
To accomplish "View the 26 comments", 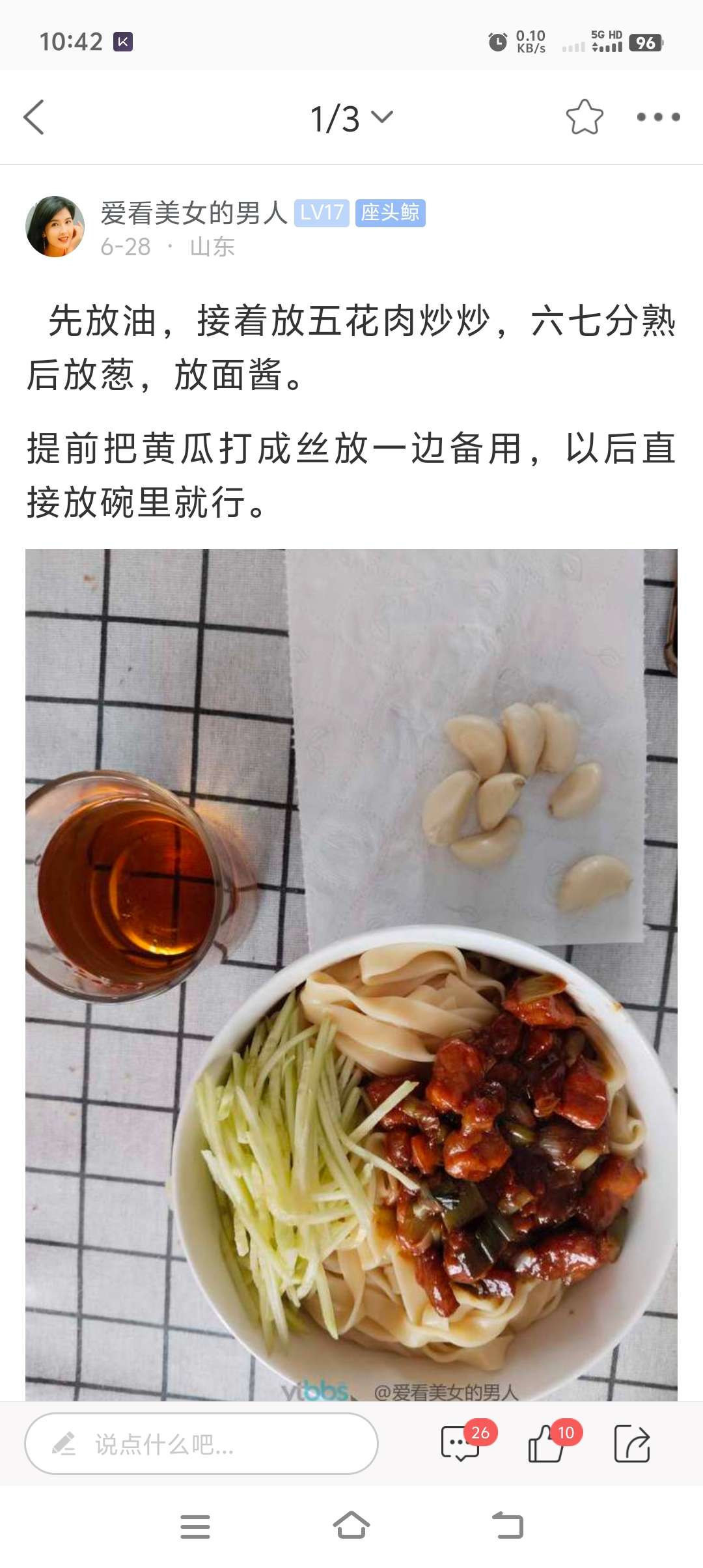I will (462, 1444).
